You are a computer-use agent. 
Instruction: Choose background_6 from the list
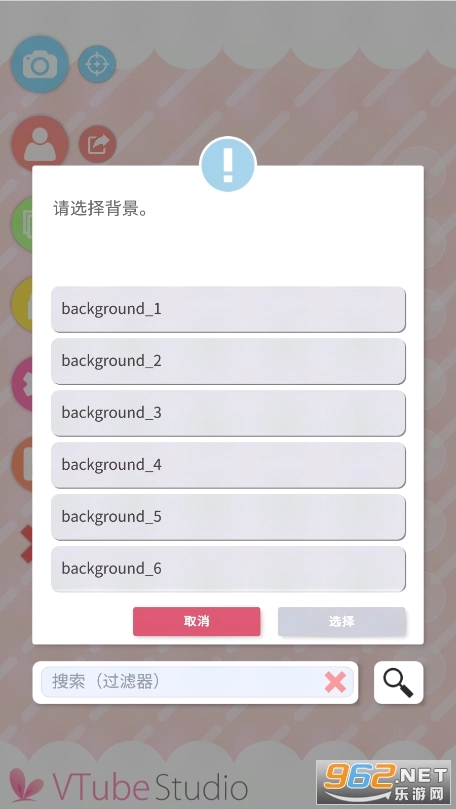click(228, 569)
